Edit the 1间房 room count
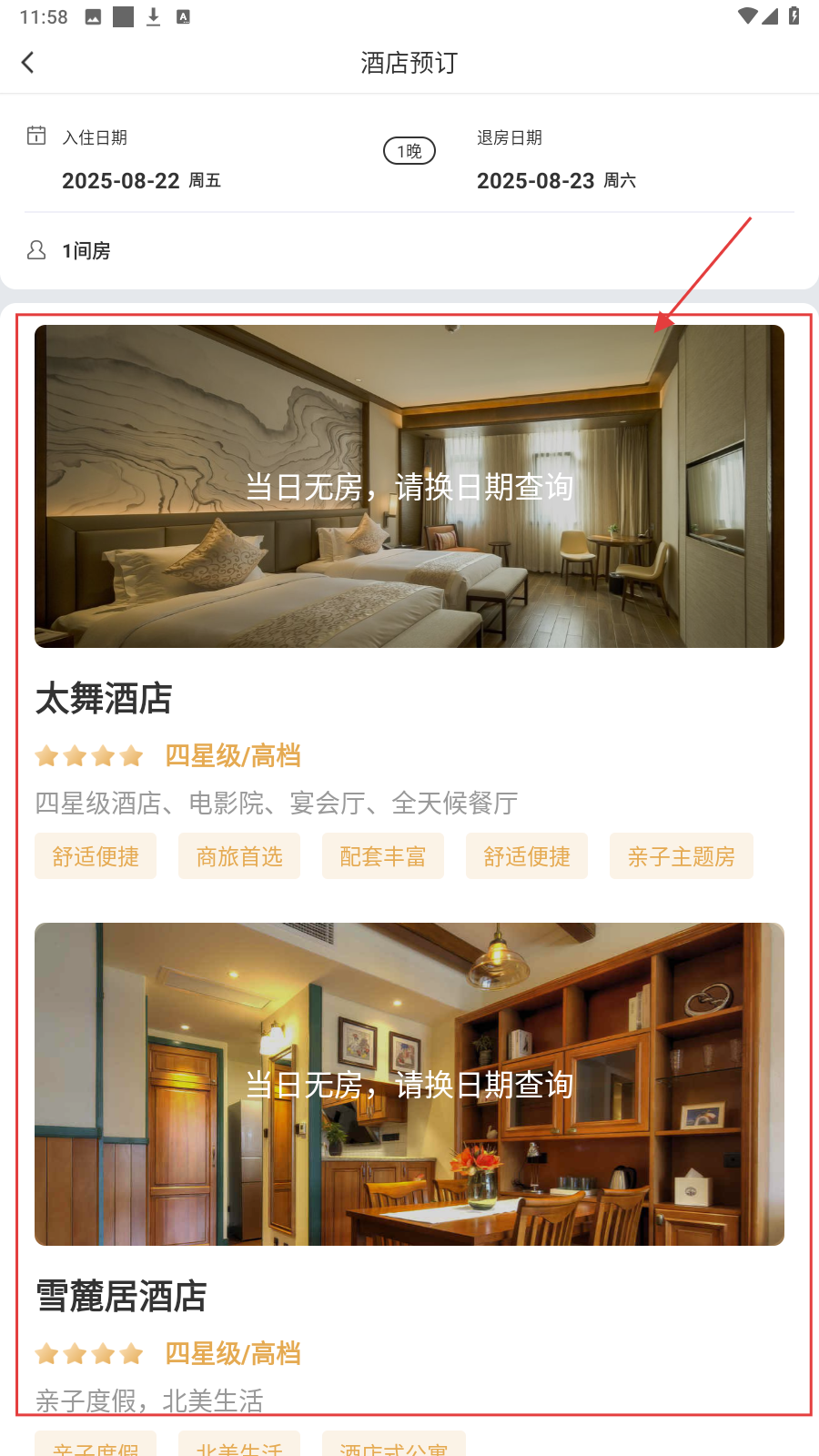Viewport: 819px width, 1456px height. coord(86,250)
